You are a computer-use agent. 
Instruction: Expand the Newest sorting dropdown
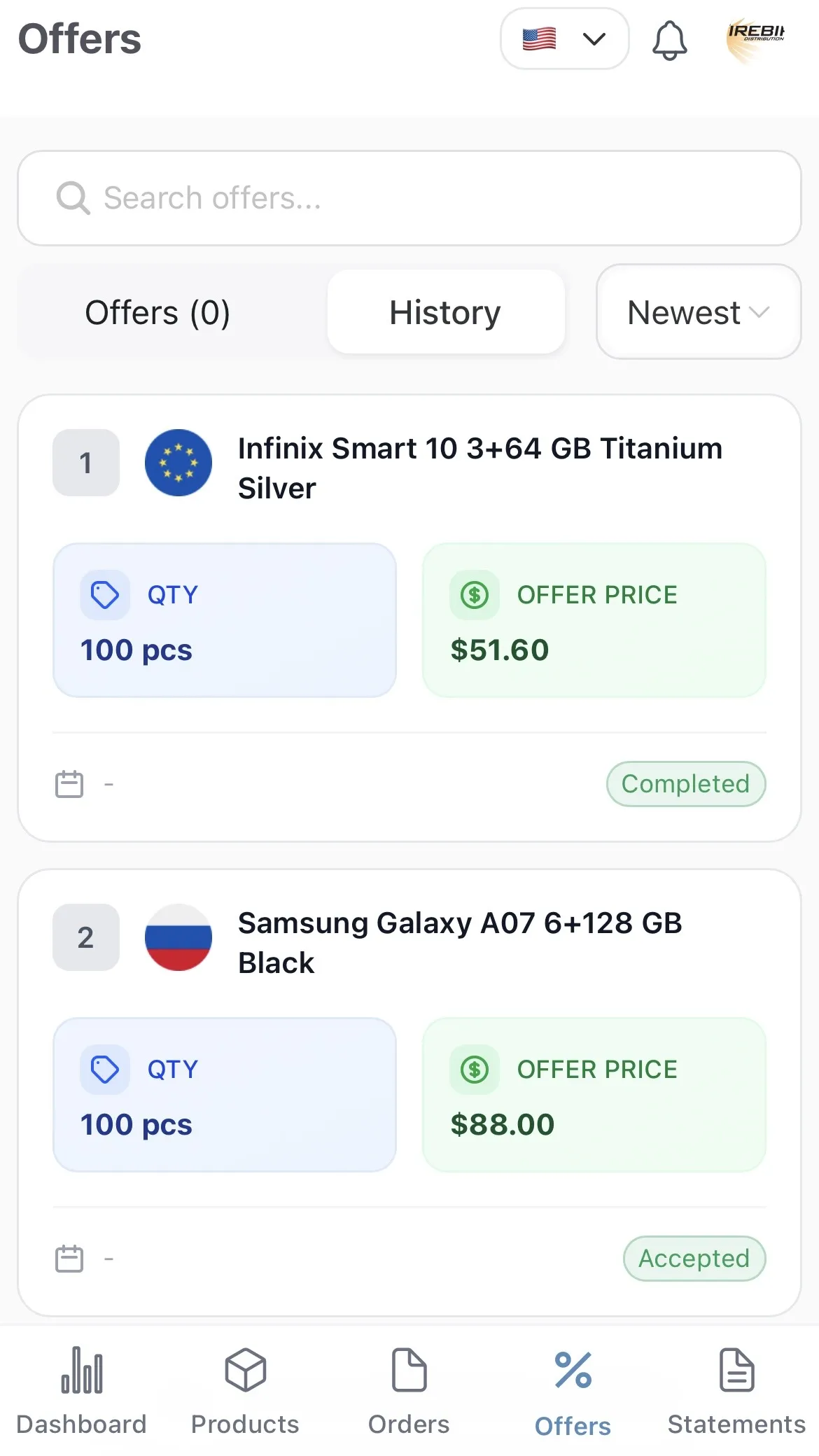[698, 312]
